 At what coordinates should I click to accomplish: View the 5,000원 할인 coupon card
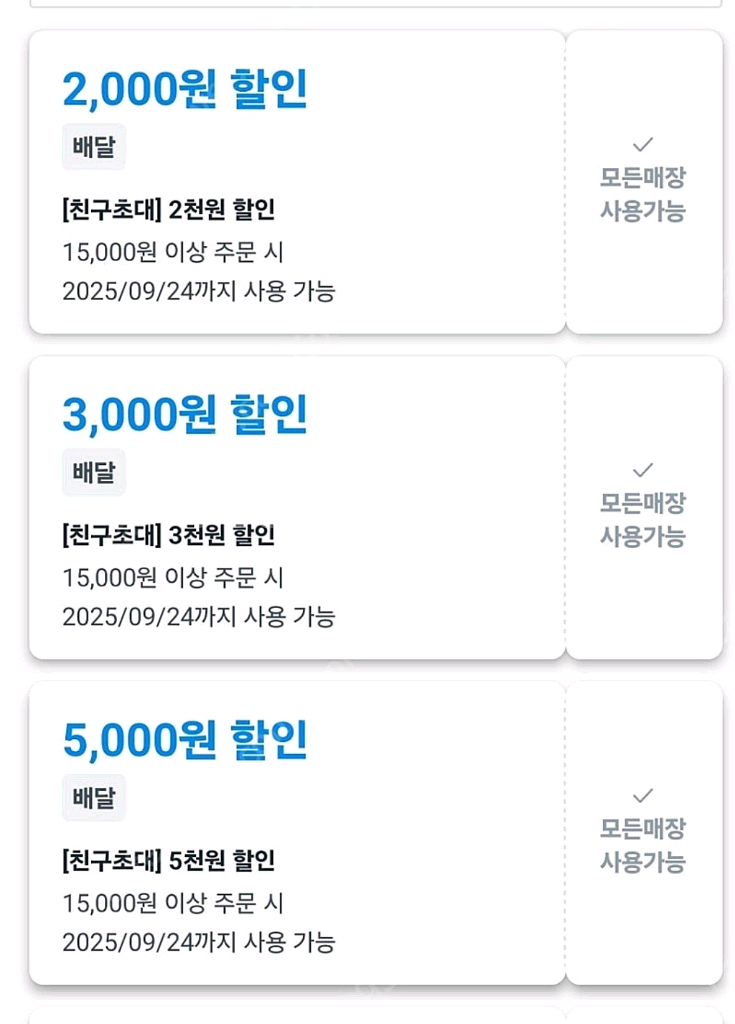pyautogui.click(x=297, y=832)
